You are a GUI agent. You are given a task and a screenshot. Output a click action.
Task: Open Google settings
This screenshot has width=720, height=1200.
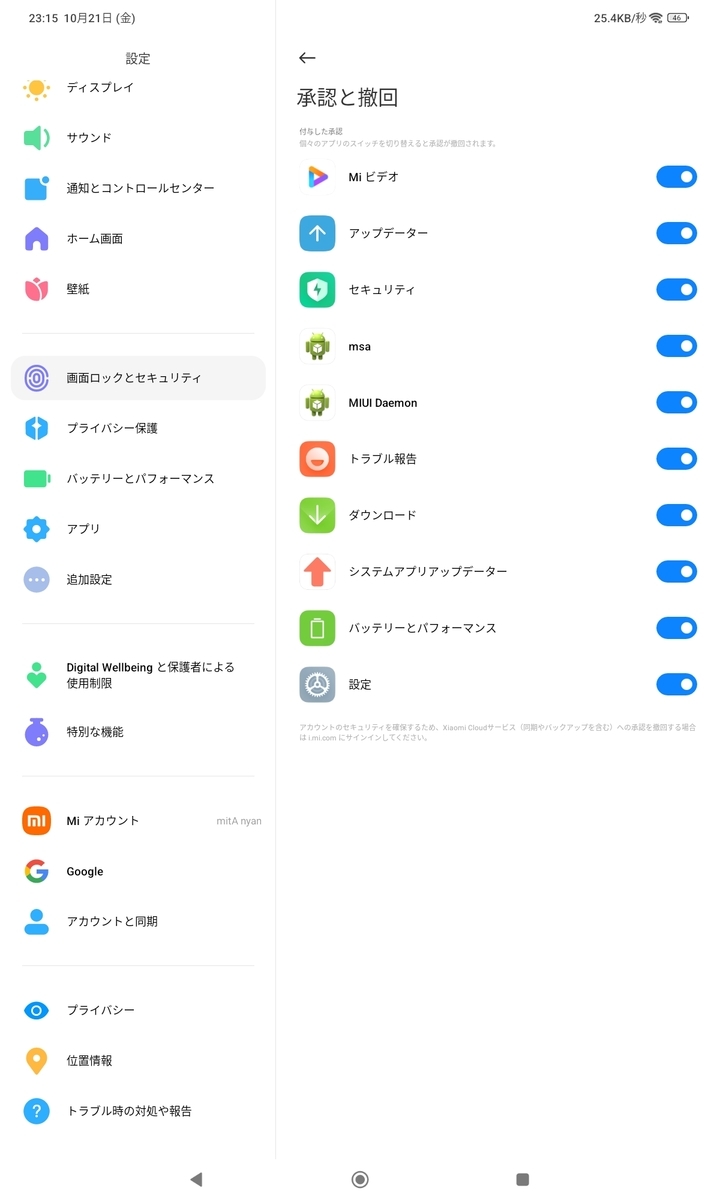pyautogui.click(x=85, y=872)
